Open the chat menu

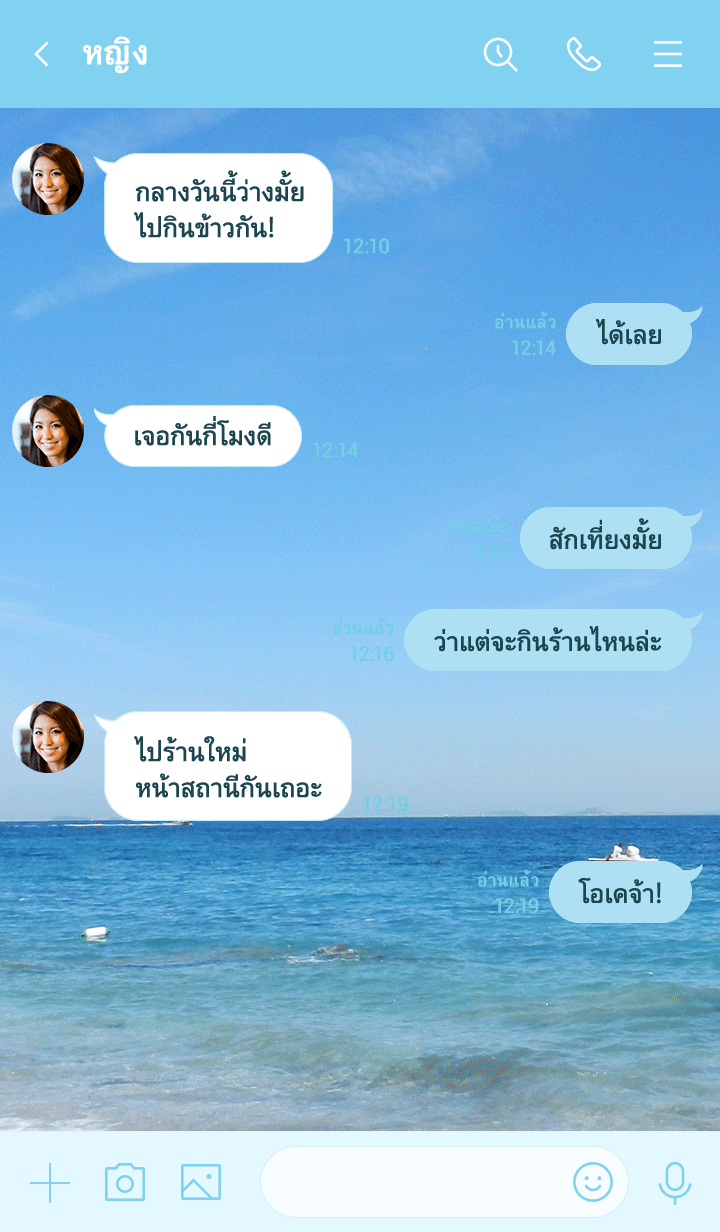668,54
